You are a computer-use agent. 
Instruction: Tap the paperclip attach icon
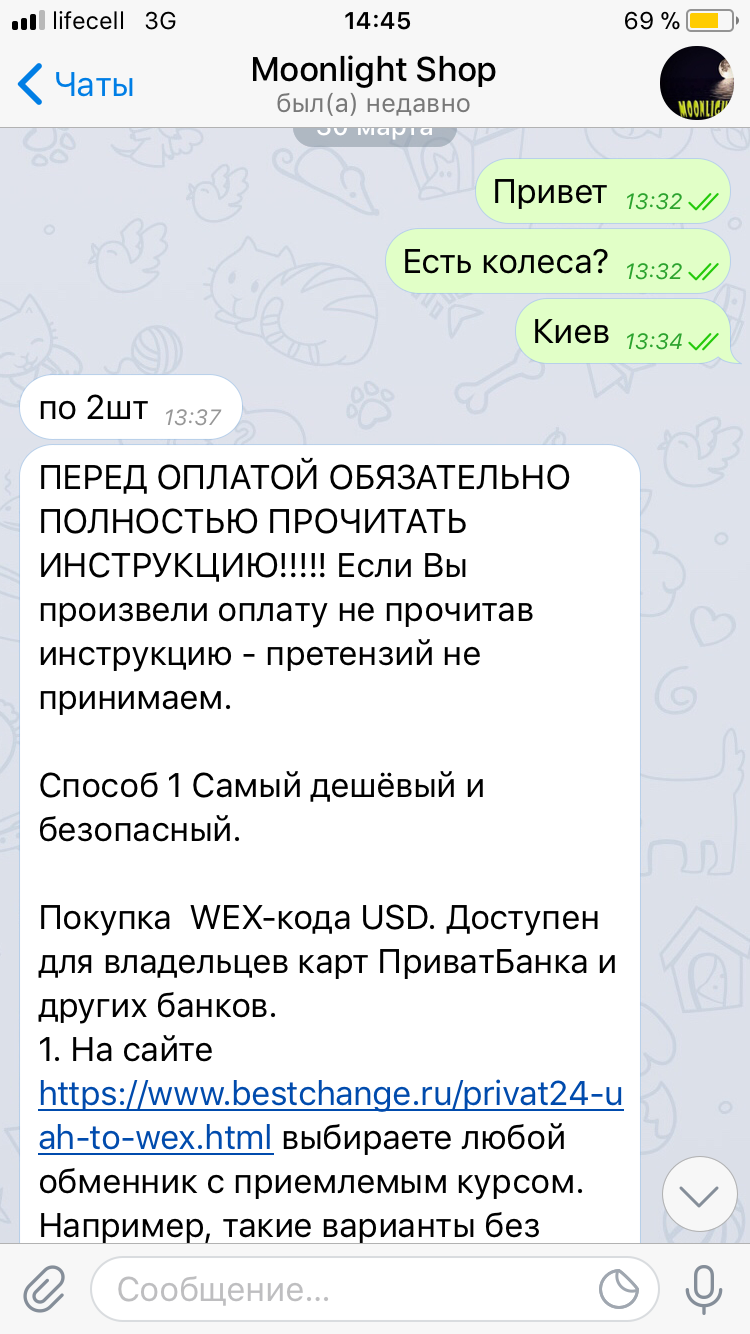pyautogui.click(x=44, y=1289)
